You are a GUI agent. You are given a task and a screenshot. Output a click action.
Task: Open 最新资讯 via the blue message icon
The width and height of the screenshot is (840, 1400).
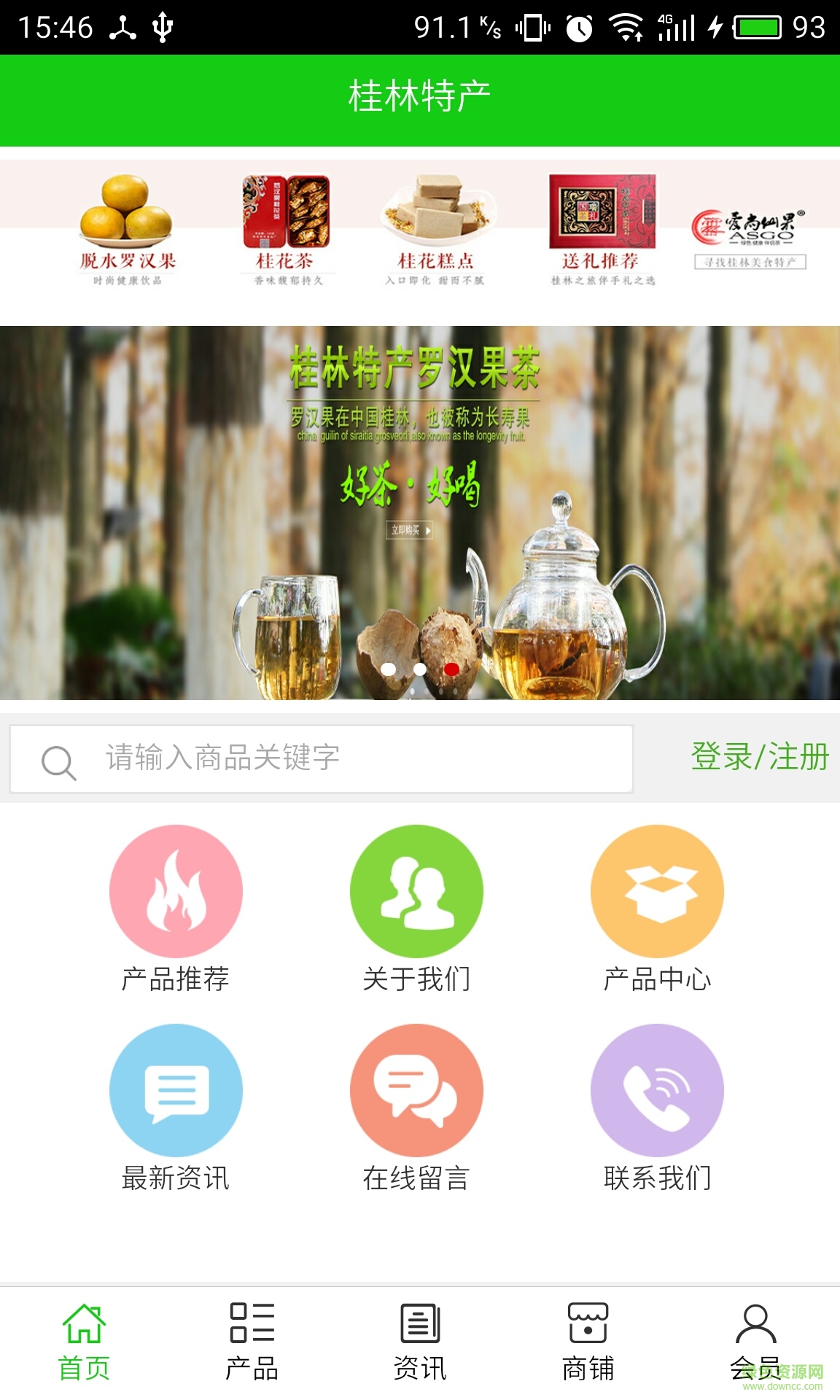[x=174, y=1089]
